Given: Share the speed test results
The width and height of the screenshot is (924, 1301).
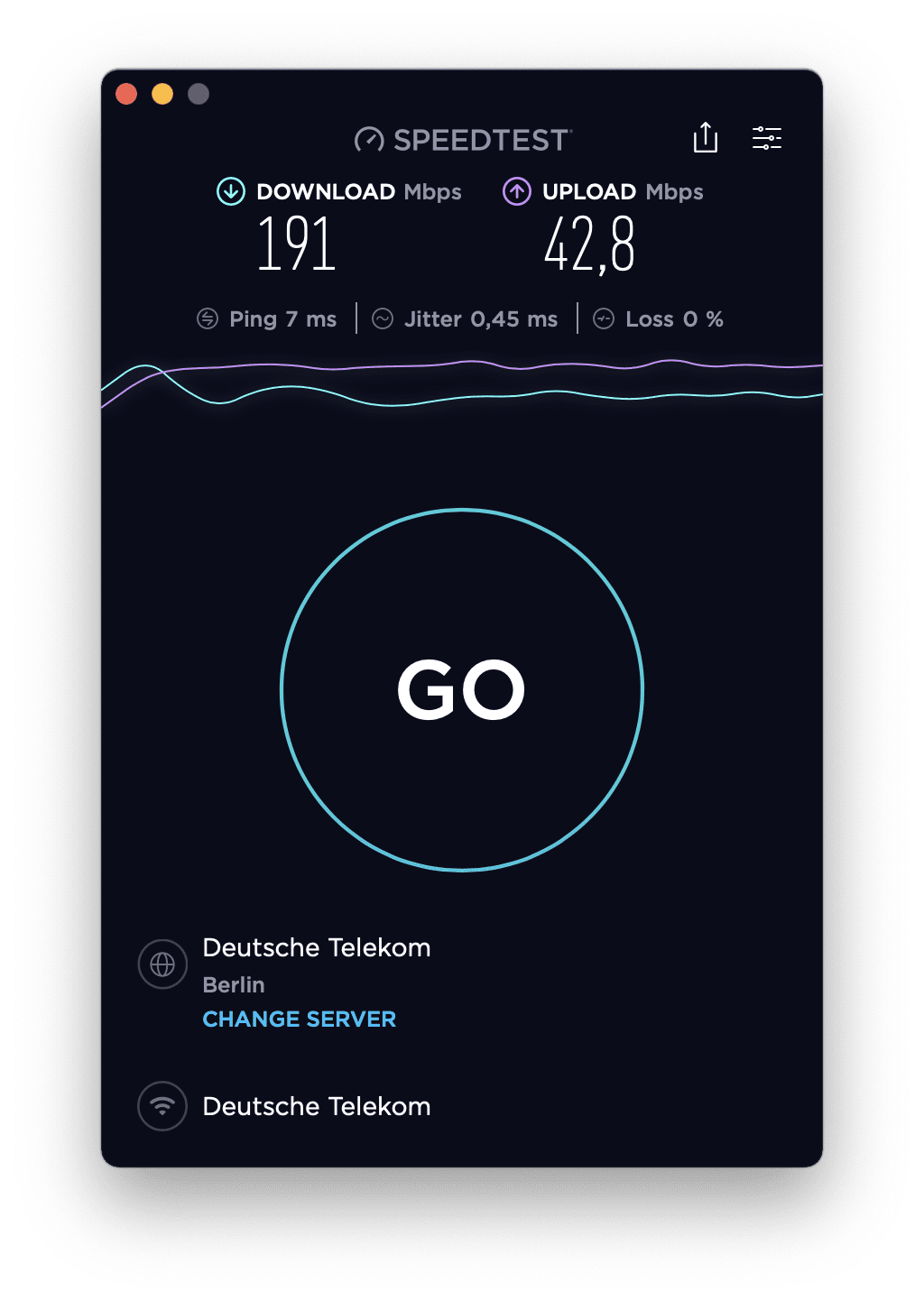Looking at the screenshot, I should coord(705,138).
